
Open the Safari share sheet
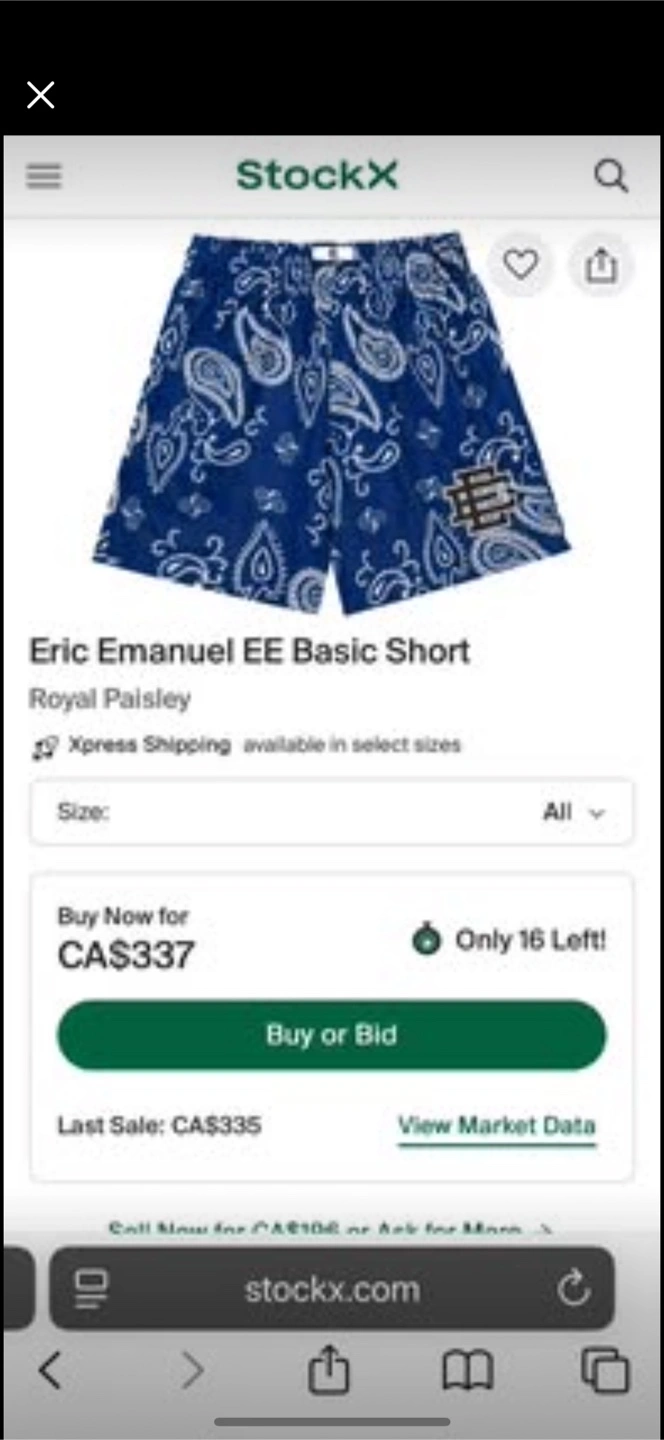coord(329,1369)
